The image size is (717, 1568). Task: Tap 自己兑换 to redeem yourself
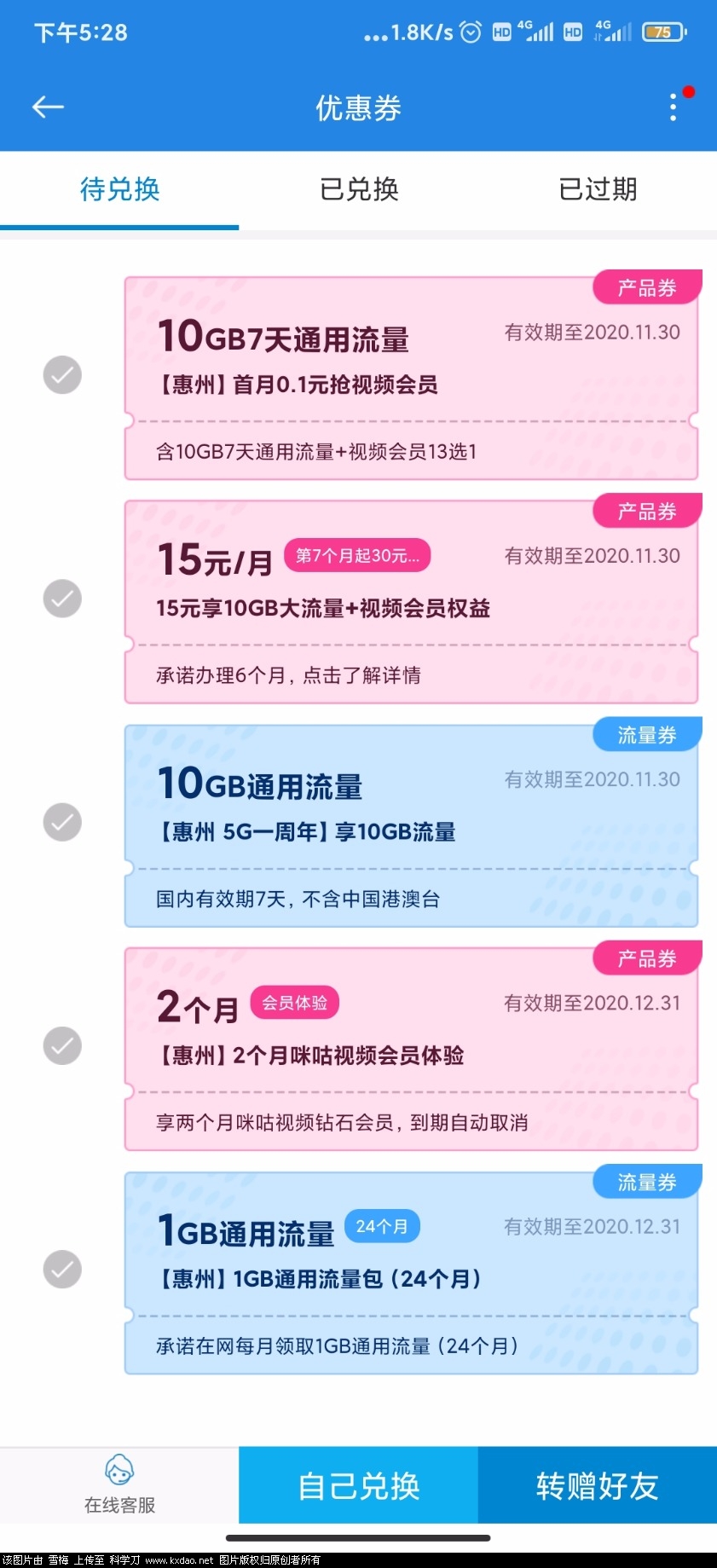(358, 1485)
